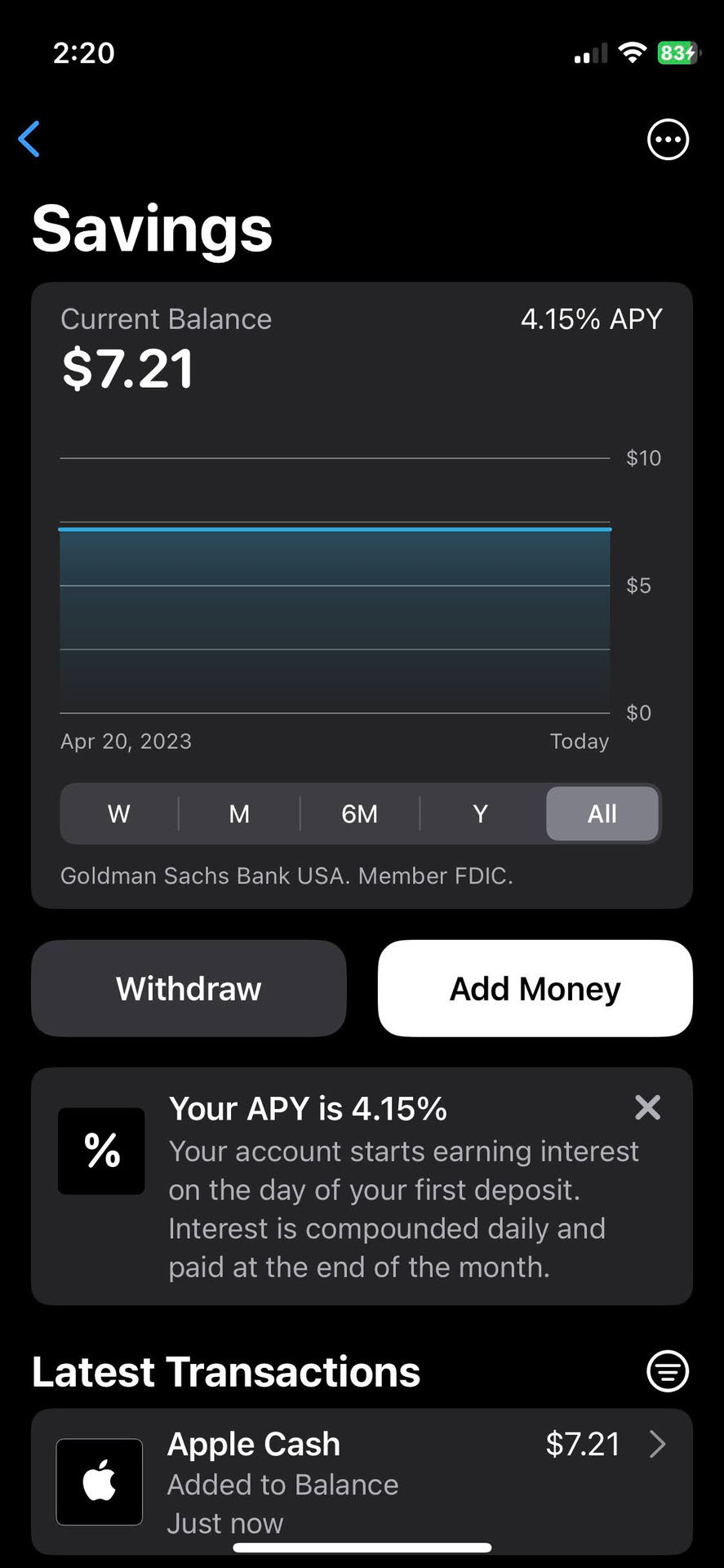
Task: Open the Latest Transactions filter icon
Action: pos(668,1371)
